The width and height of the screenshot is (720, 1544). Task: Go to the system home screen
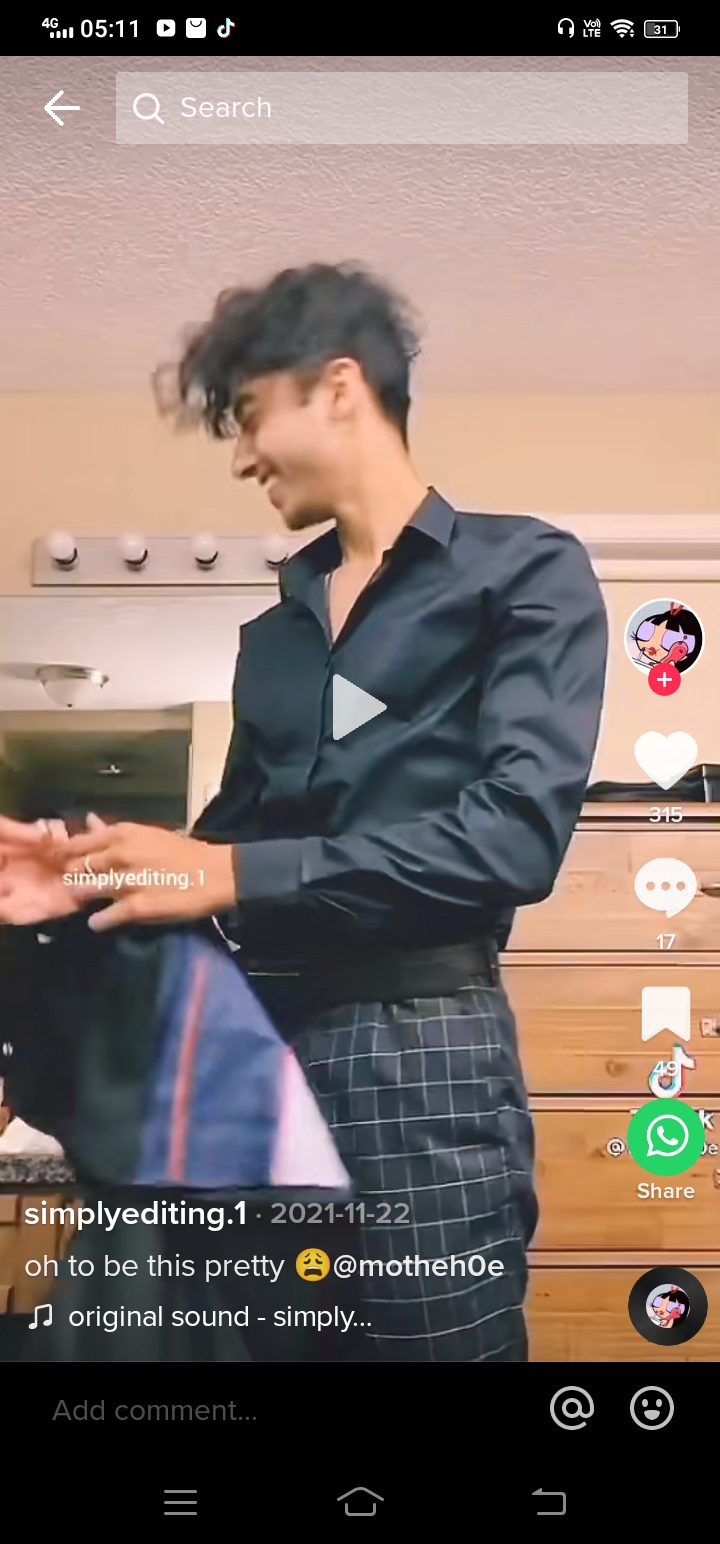coord(360,1502)
